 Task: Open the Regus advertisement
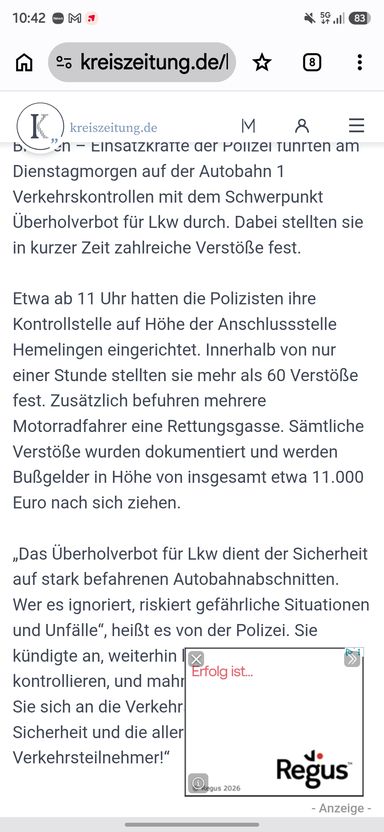pyautogui.click(x=274, y=722)
